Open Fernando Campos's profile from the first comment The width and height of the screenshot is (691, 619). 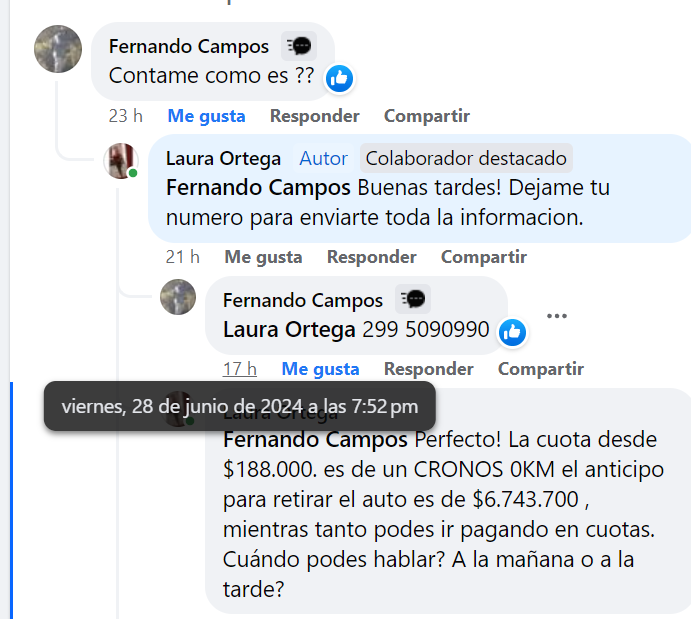[x=188, y=47]
